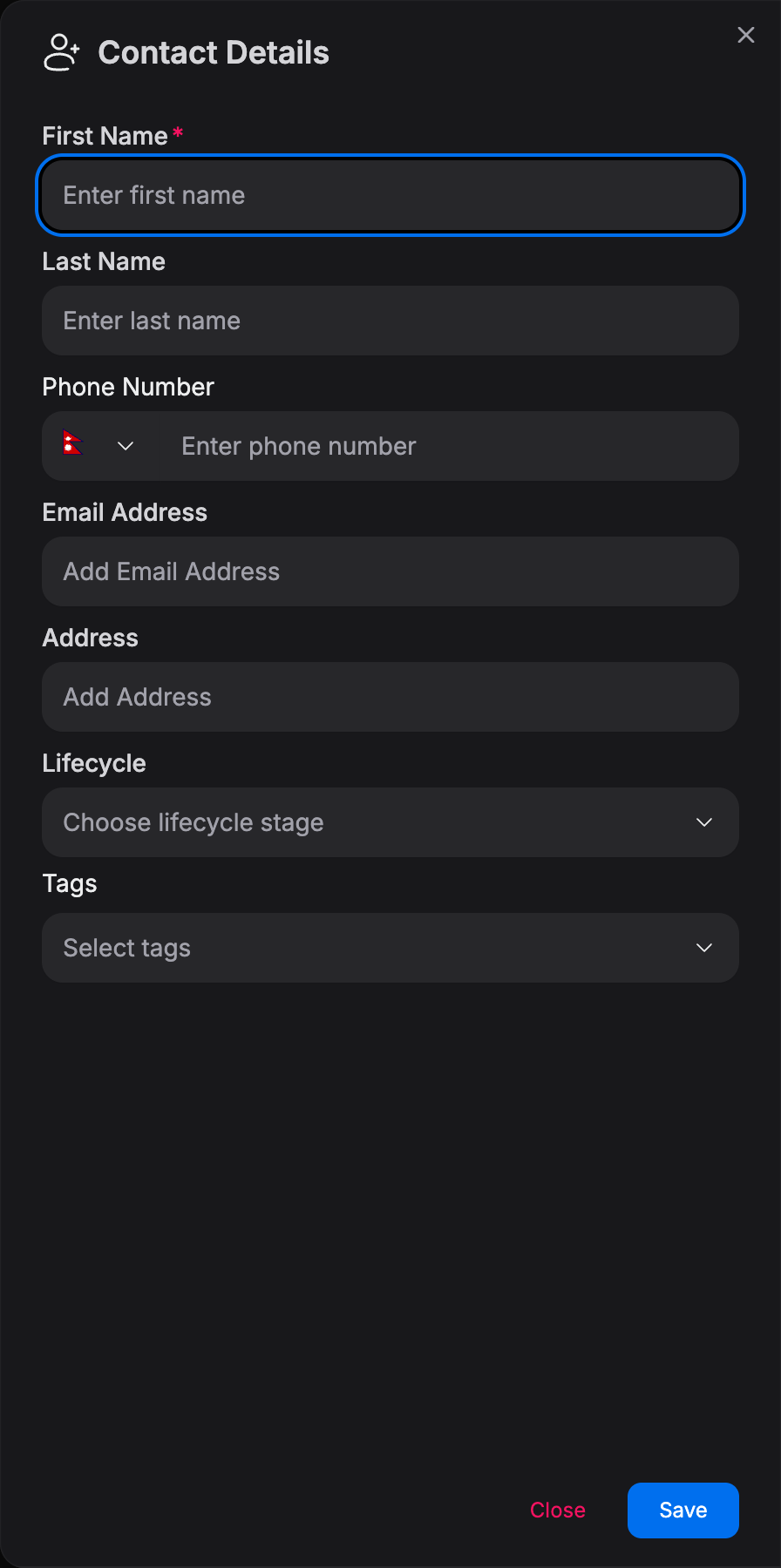Viewport: 781px width, 1568px height.
Task: Expand the Tags chevron arrow
Action: point(703,947)
